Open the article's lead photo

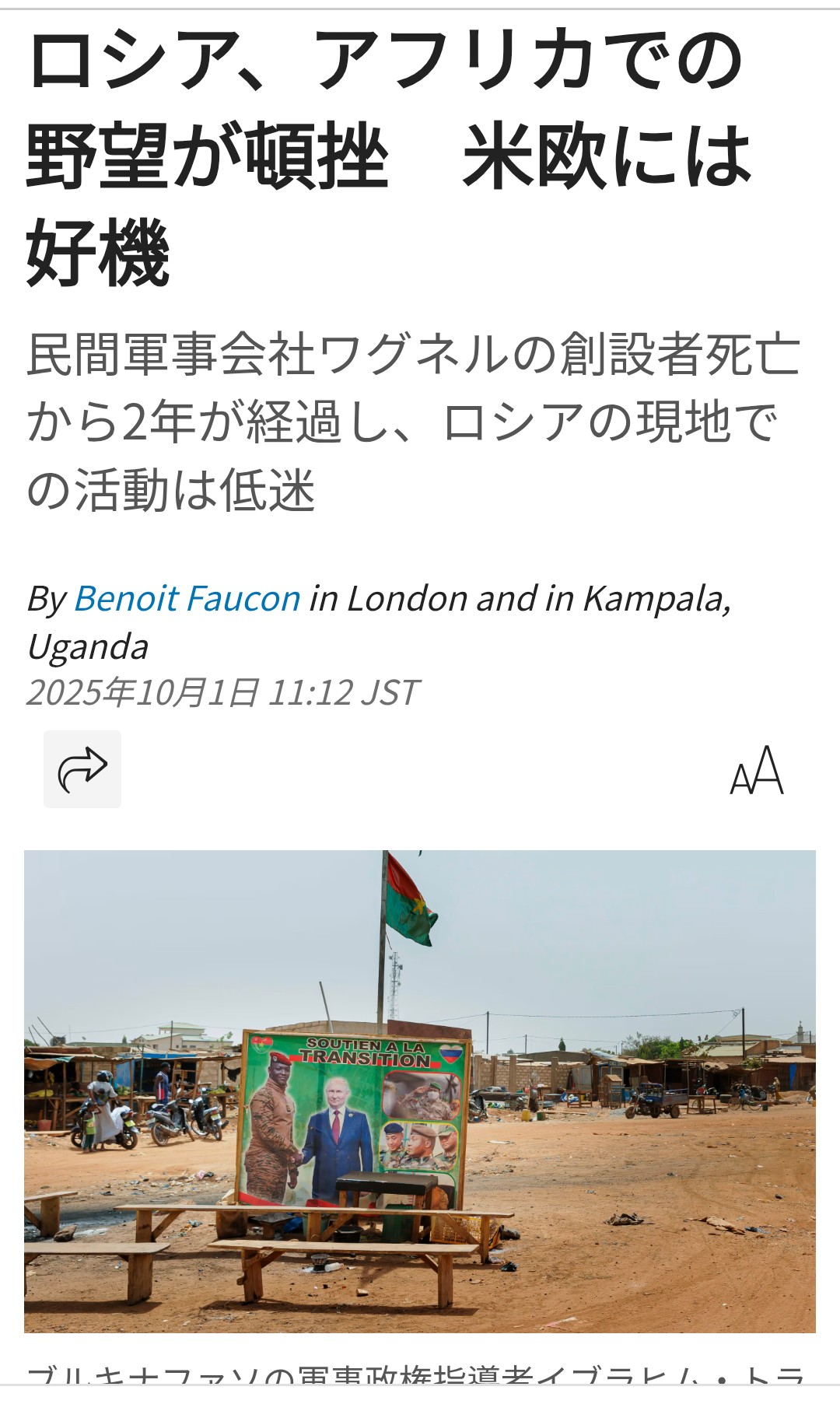tap(420, 1091)
